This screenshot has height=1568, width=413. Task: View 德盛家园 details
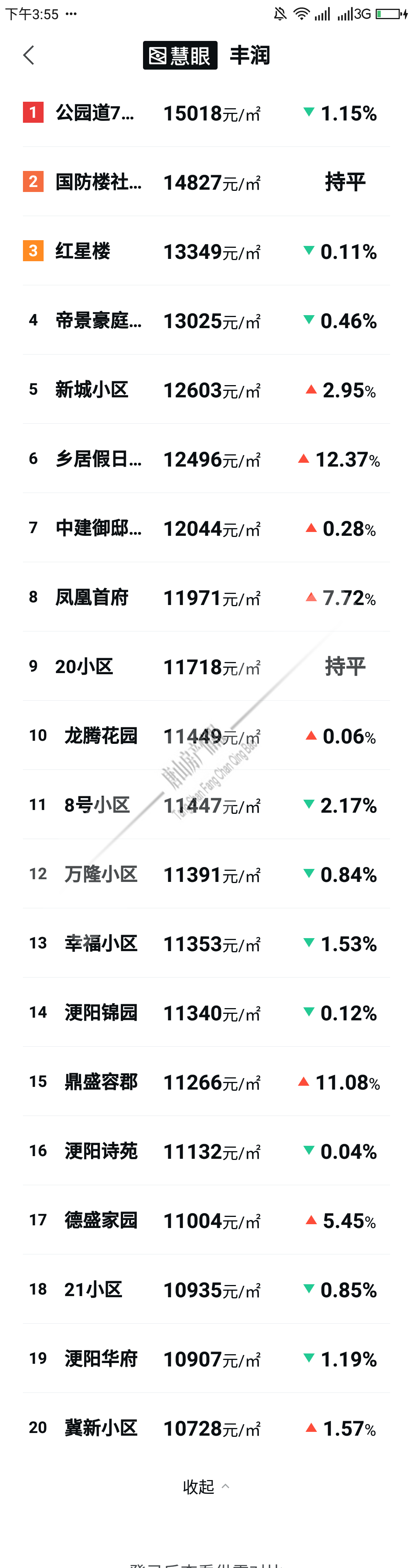pyautogui.click(x=101, y=1220)
